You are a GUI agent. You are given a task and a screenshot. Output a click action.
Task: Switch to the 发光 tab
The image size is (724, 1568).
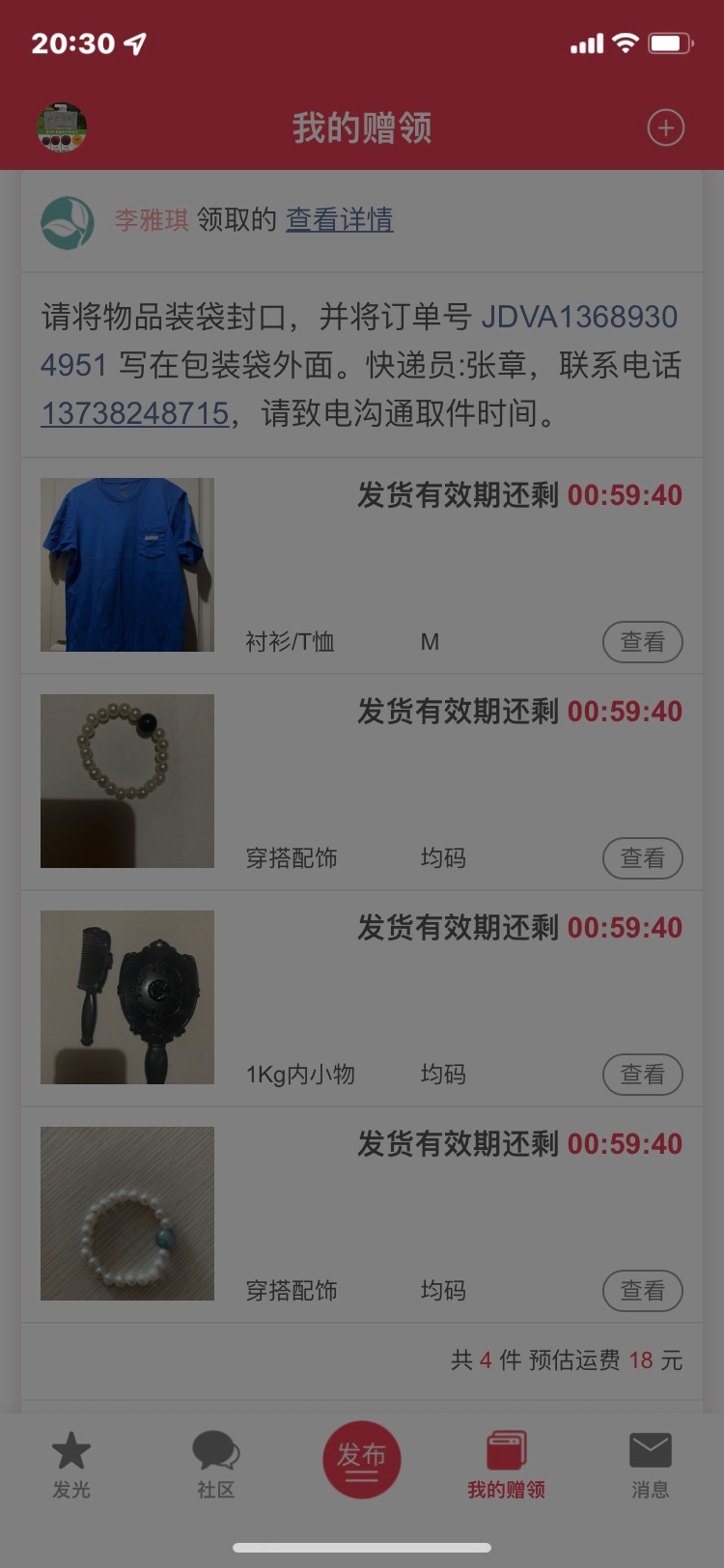tap(71, 1464)
